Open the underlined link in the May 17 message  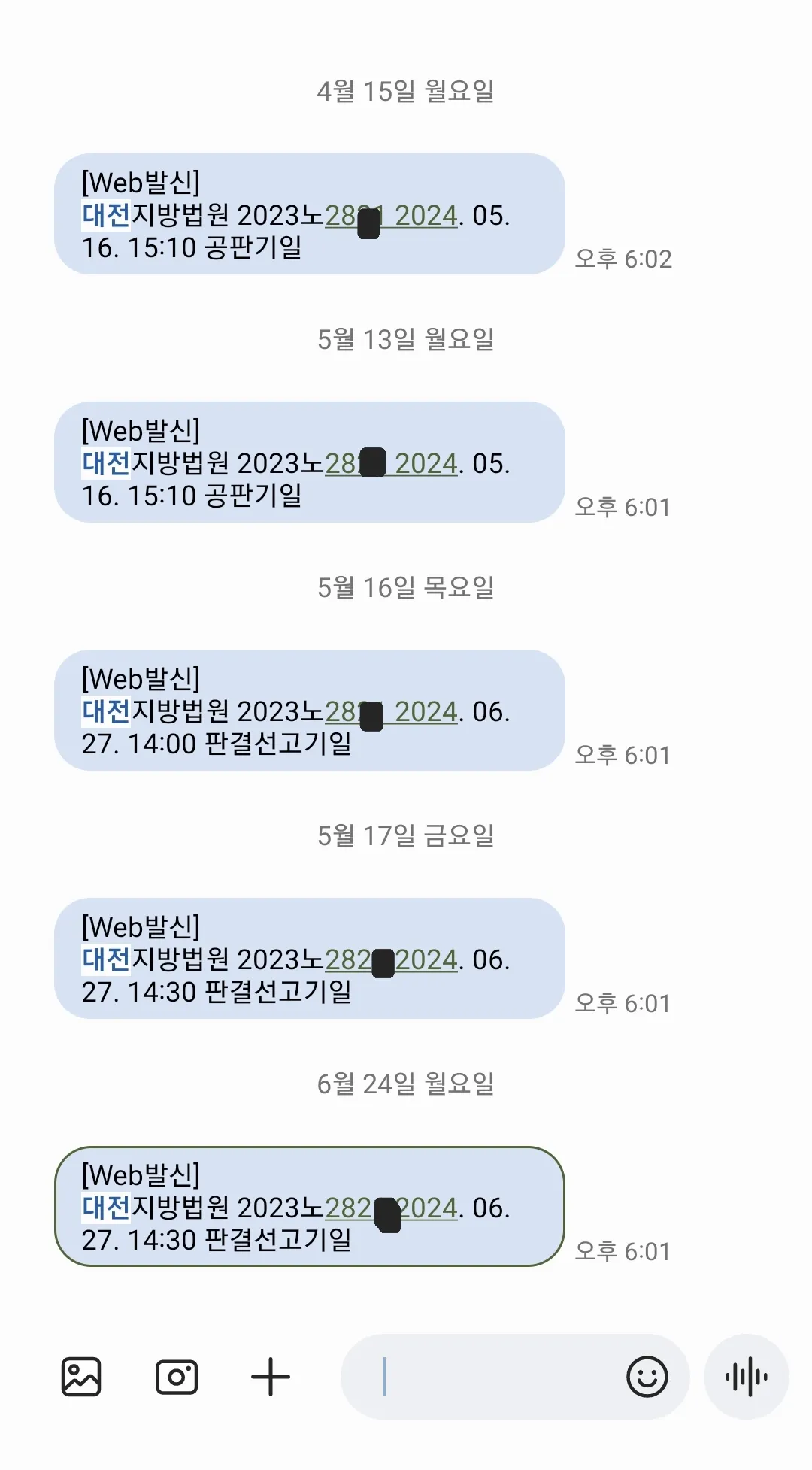pos(391,961)
